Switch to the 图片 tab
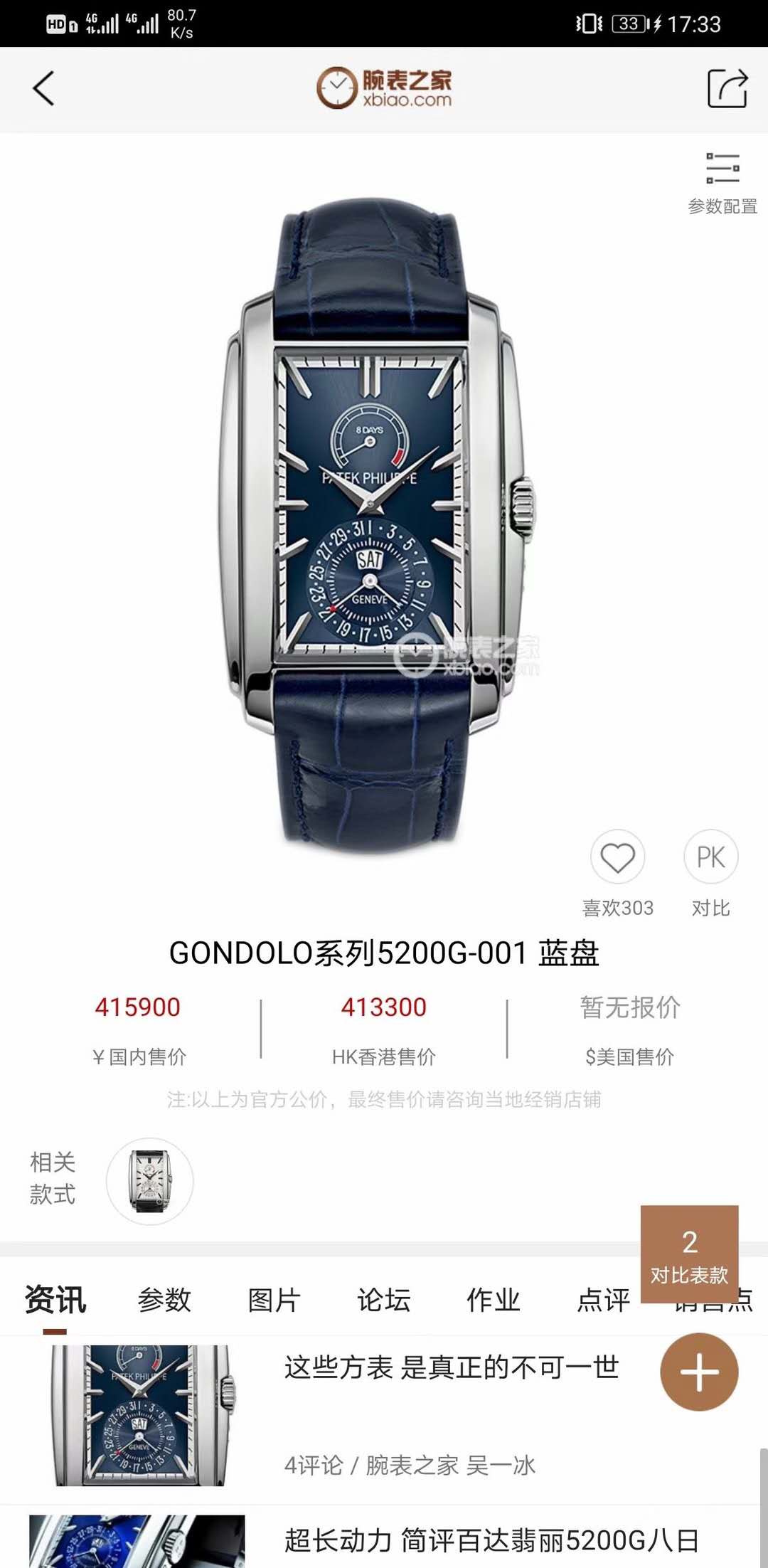Screen dimensions: 768x1568 pos(274,1300)
